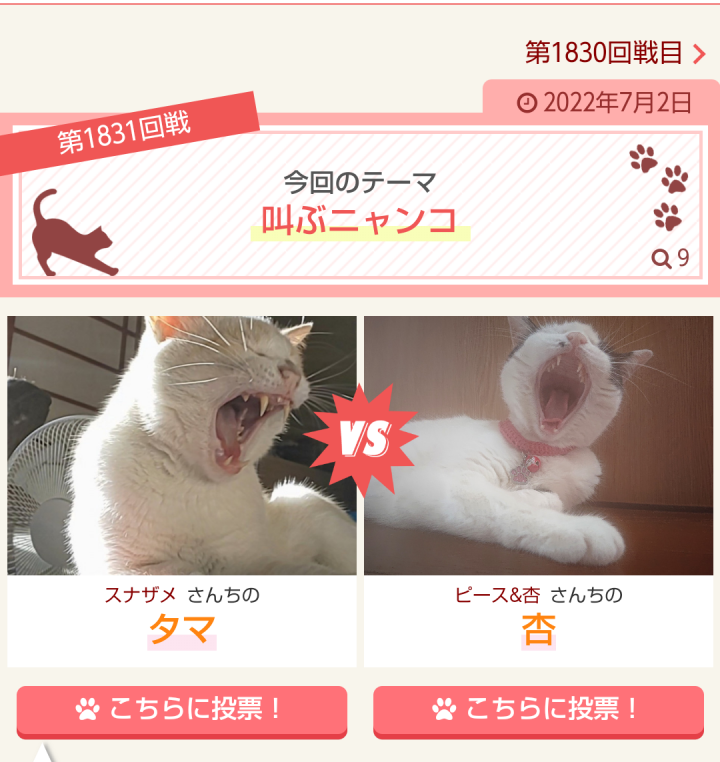Open the previous 第1830回戦目 link
This screenshot has width=720, height=762.
coord(615,52)
